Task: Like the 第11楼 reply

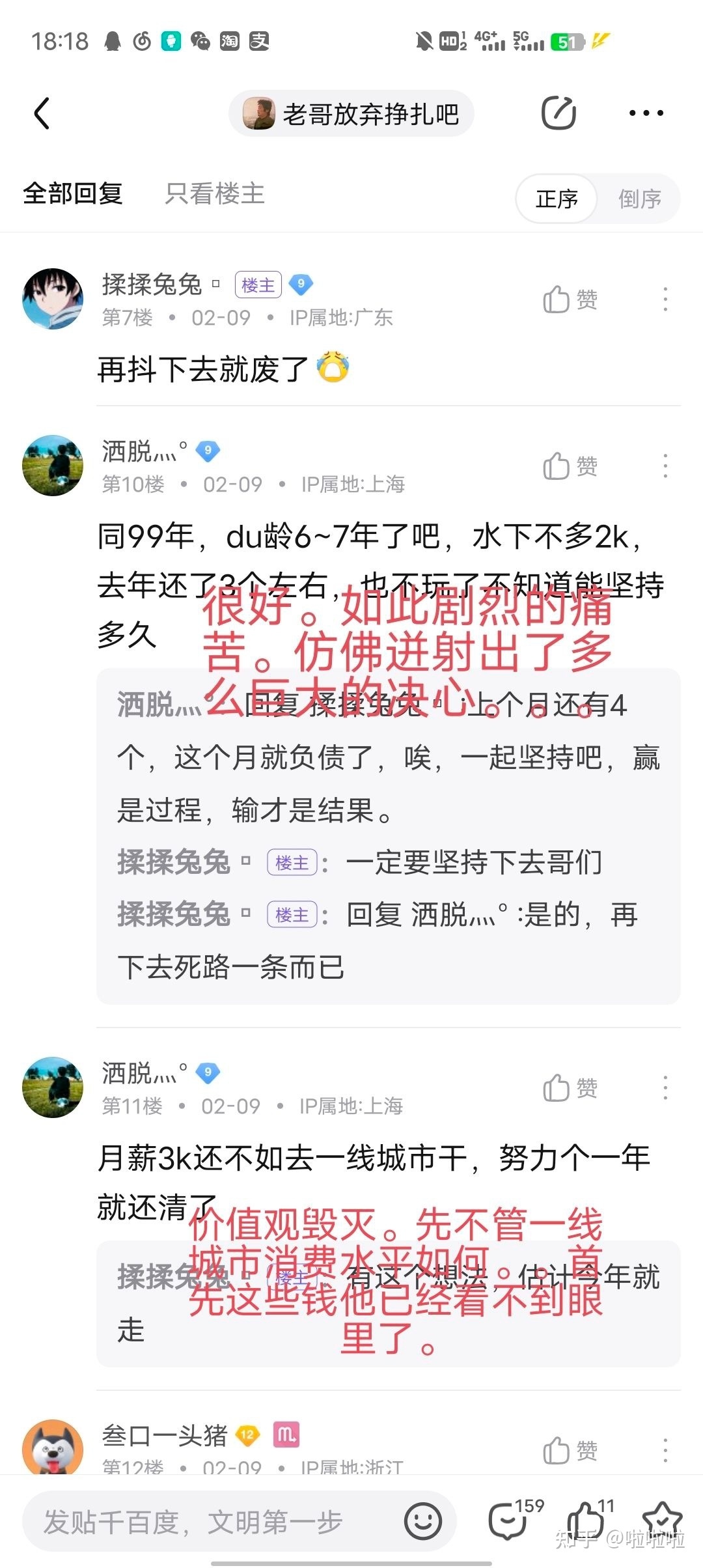Action: tap(570, 1088)
